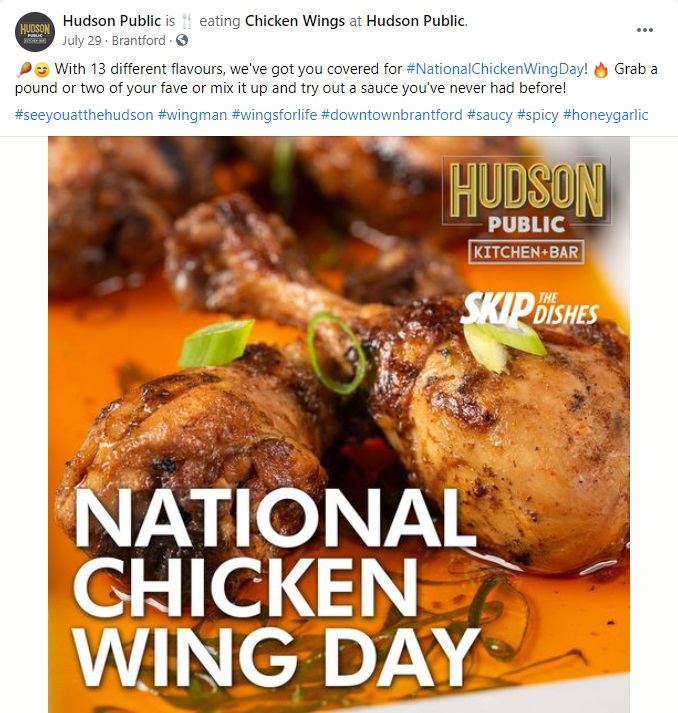Viewport: 678px width, 713px height.
Task: Open the #wingsforlife hashtag
Action: [274, 115]
